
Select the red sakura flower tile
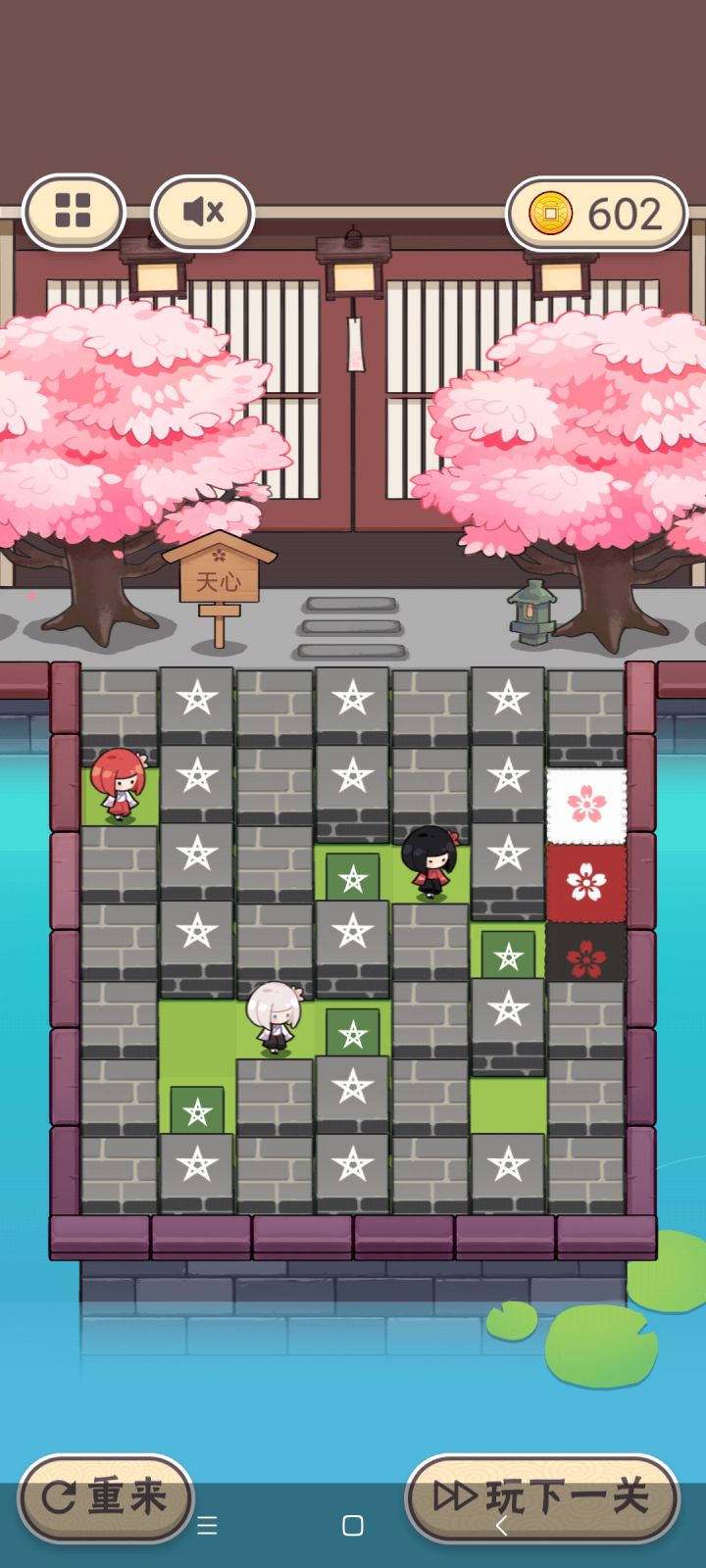[x=588, y=880]
